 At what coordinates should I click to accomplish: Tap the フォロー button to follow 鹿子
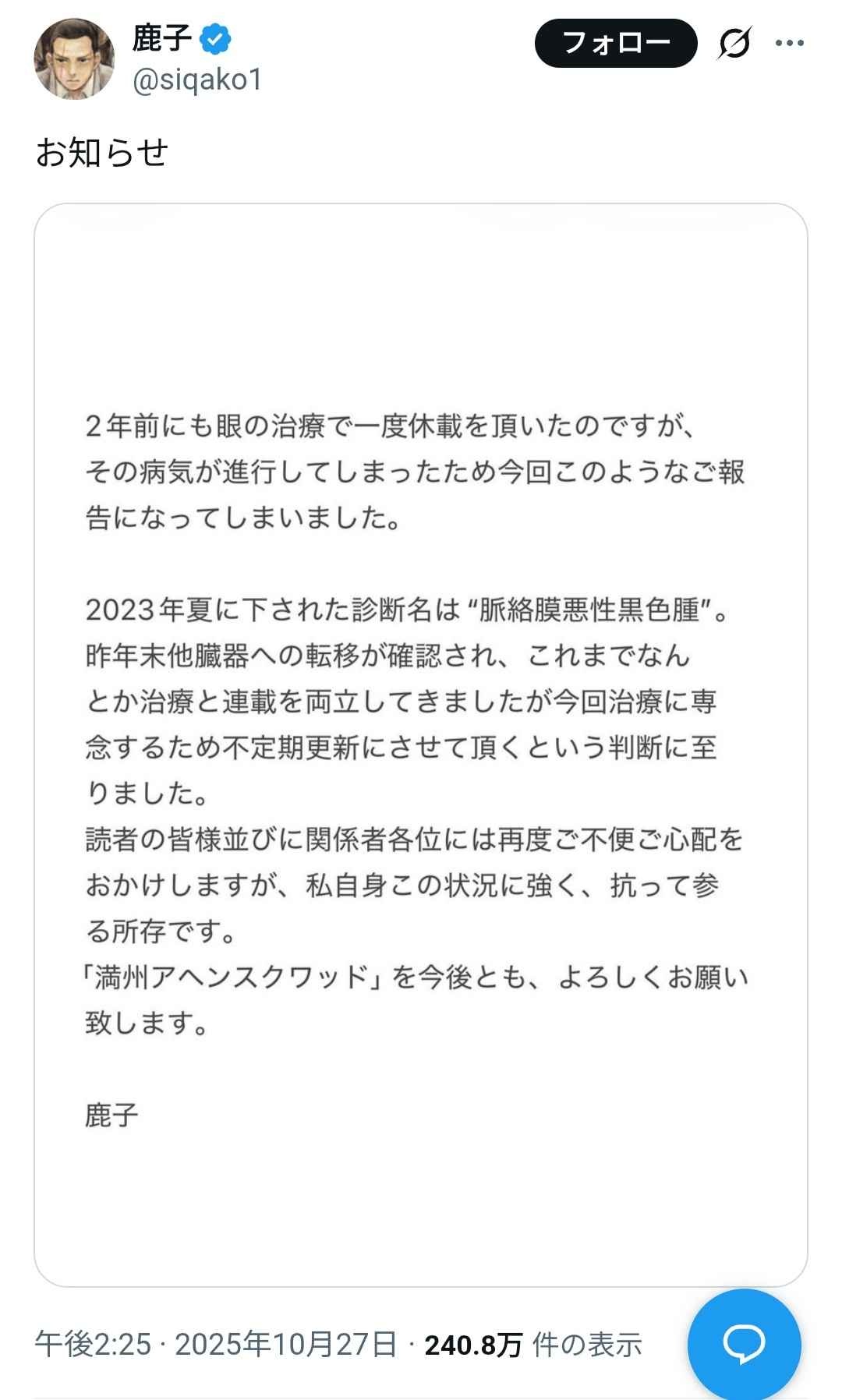click(x=615, y=43)
